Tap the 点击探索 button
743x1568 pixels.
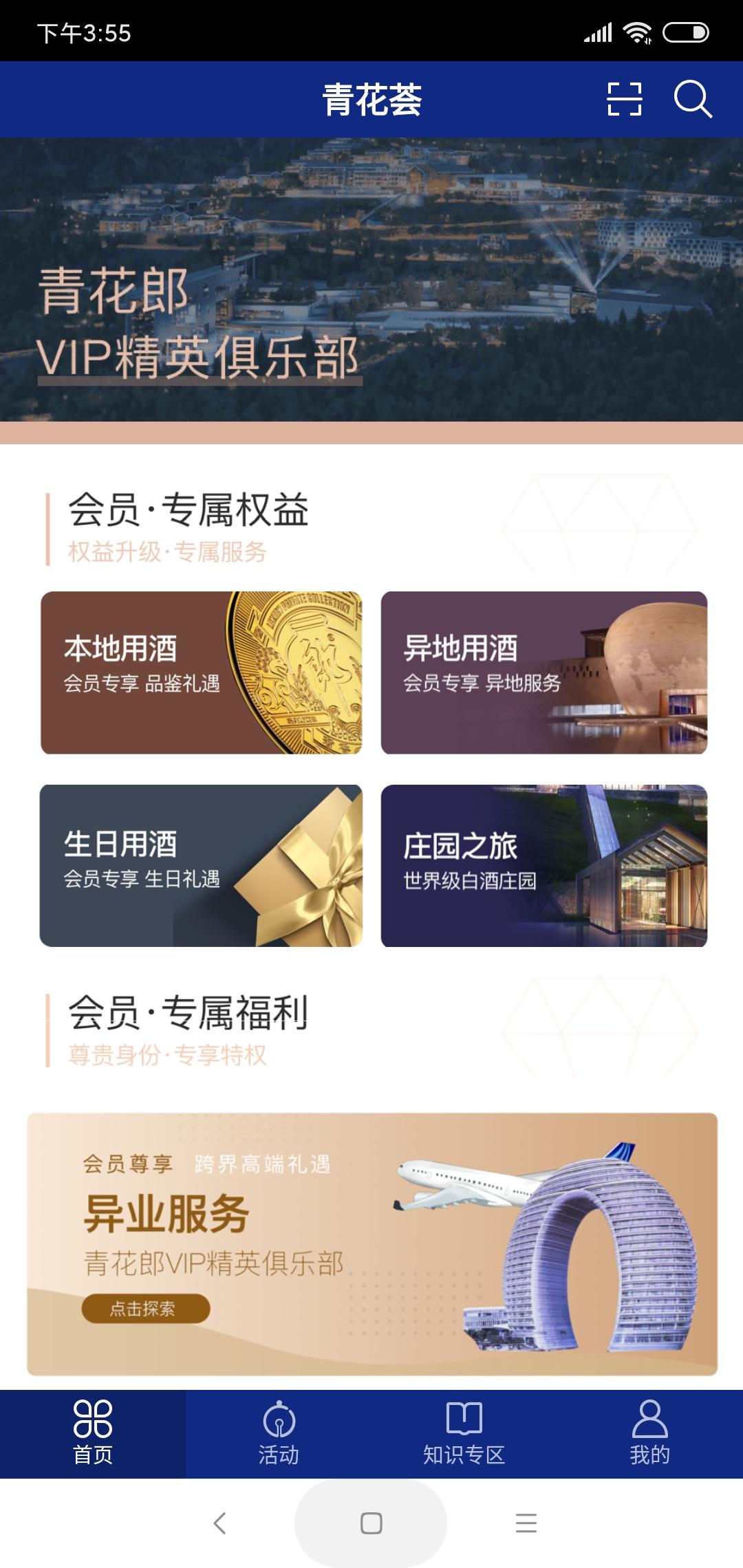tap(145, 1308)
